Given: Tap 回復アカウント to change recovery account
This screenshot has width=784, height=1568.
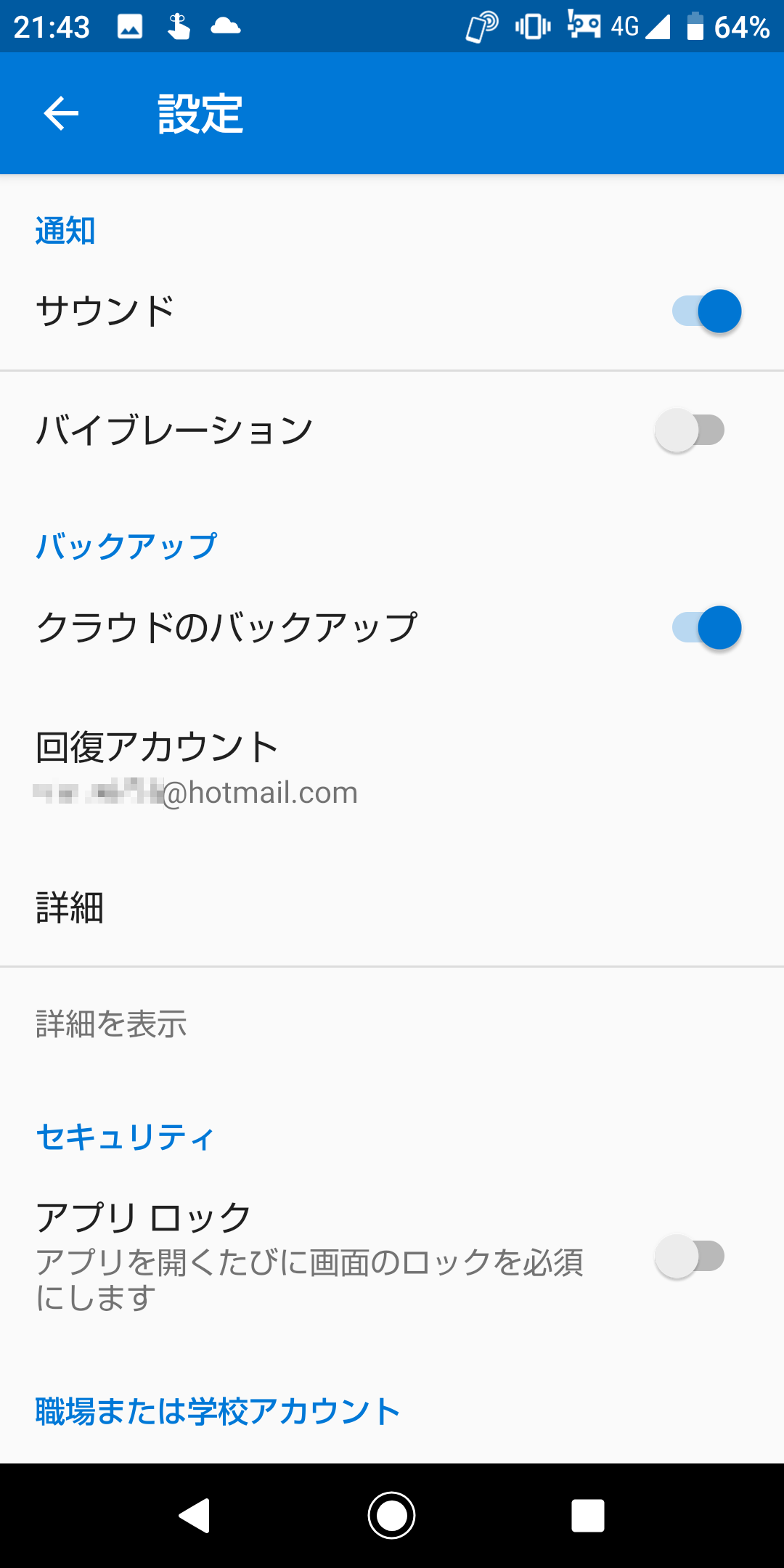Looking at the screenshot, I should pyautogui.click(x=158, y=746).
